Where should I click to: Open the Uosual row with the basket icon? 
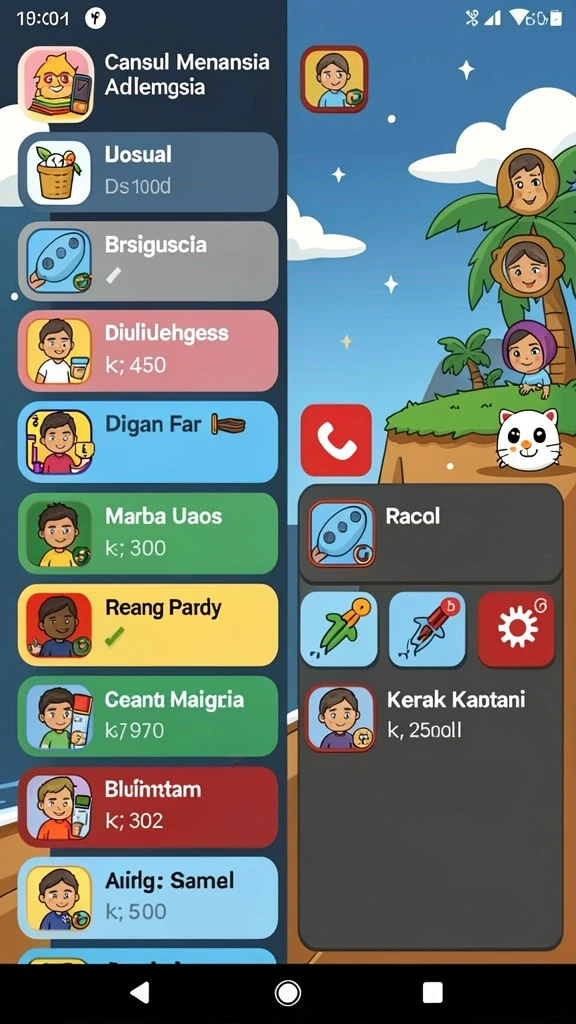(x=148, y=172)
